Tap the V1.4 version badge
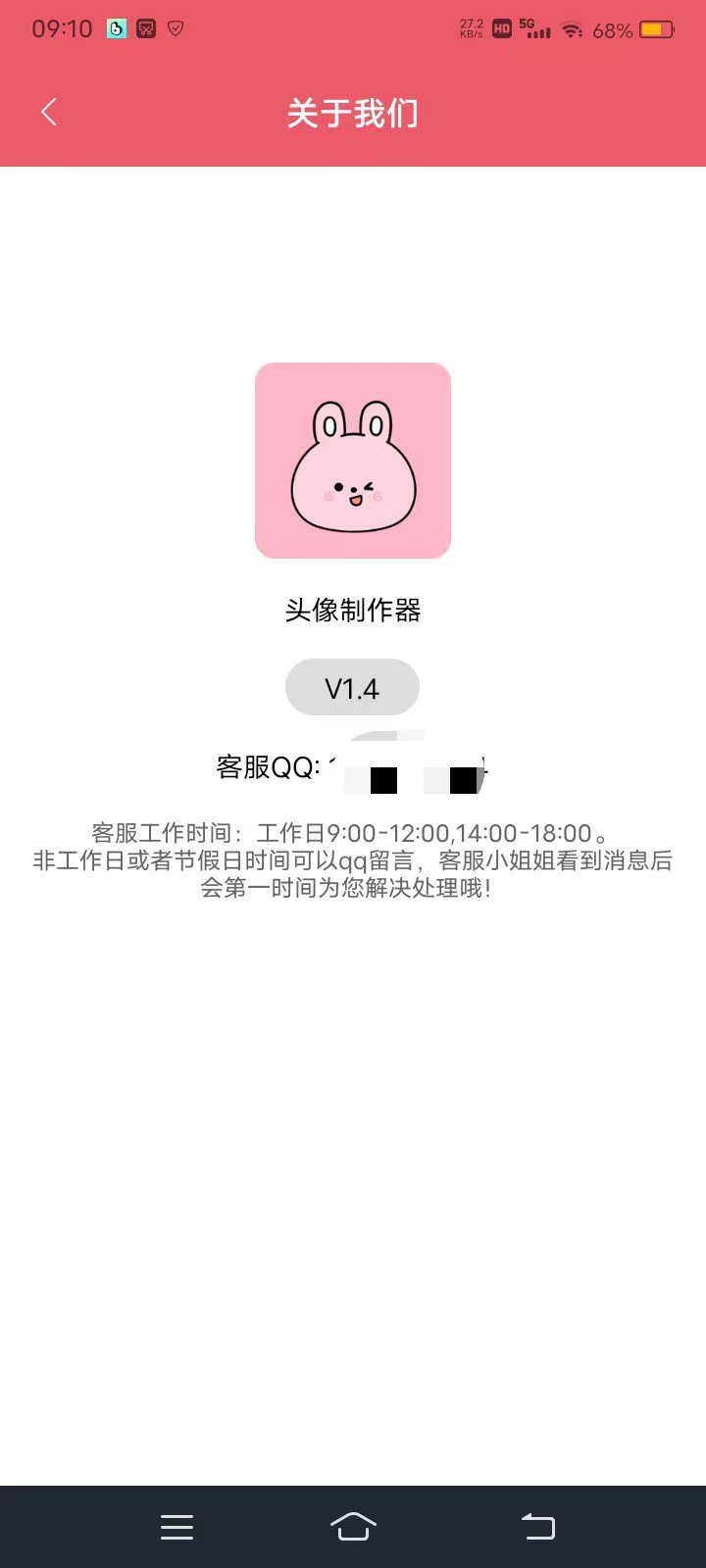Viewport: 706px width, 1568px height. [352, 687]
